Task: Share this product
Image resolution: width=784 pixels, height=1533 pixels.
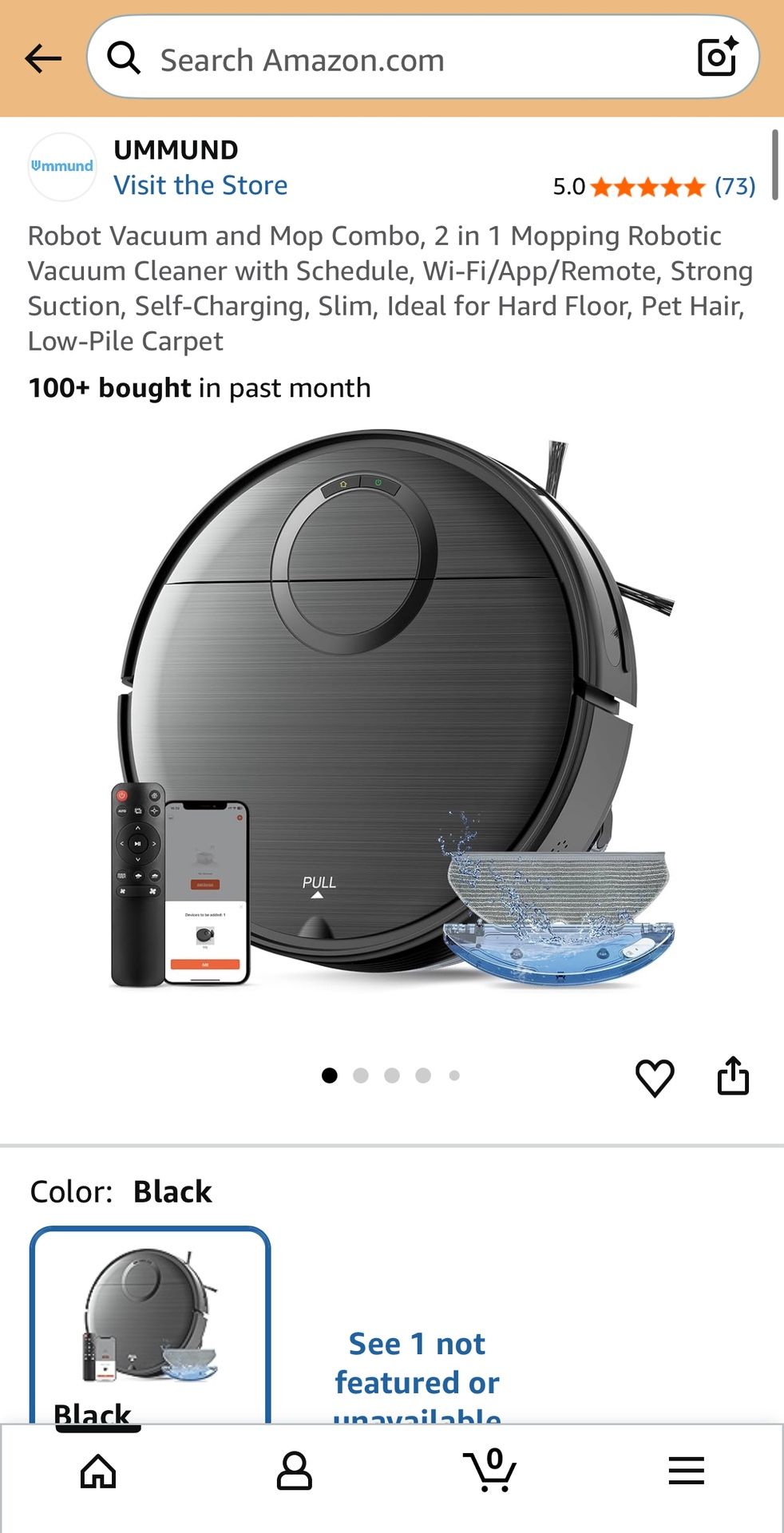Action: (733, 1075)
